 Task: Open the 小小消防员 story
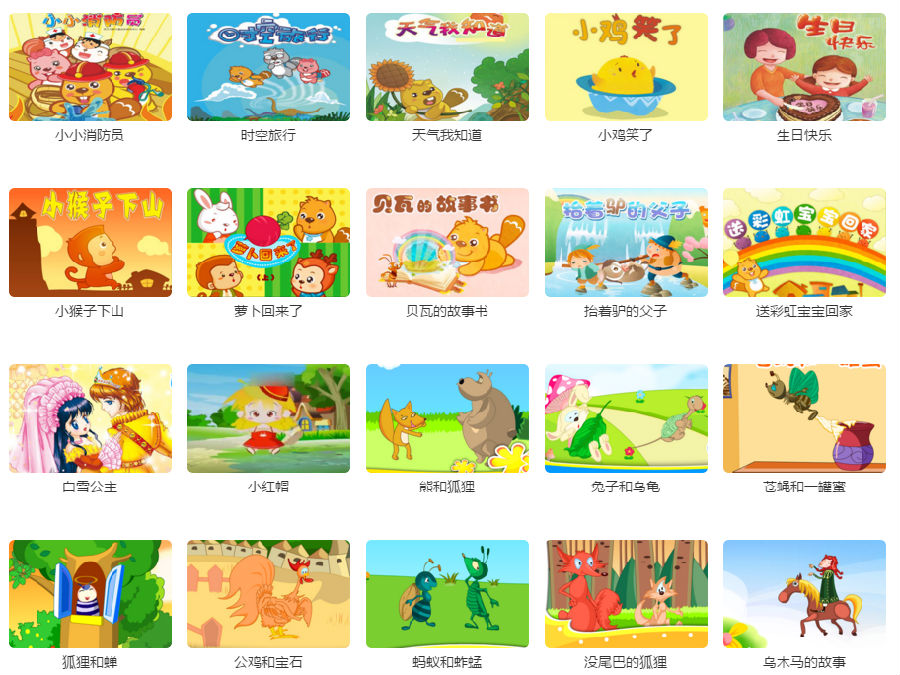90,67
